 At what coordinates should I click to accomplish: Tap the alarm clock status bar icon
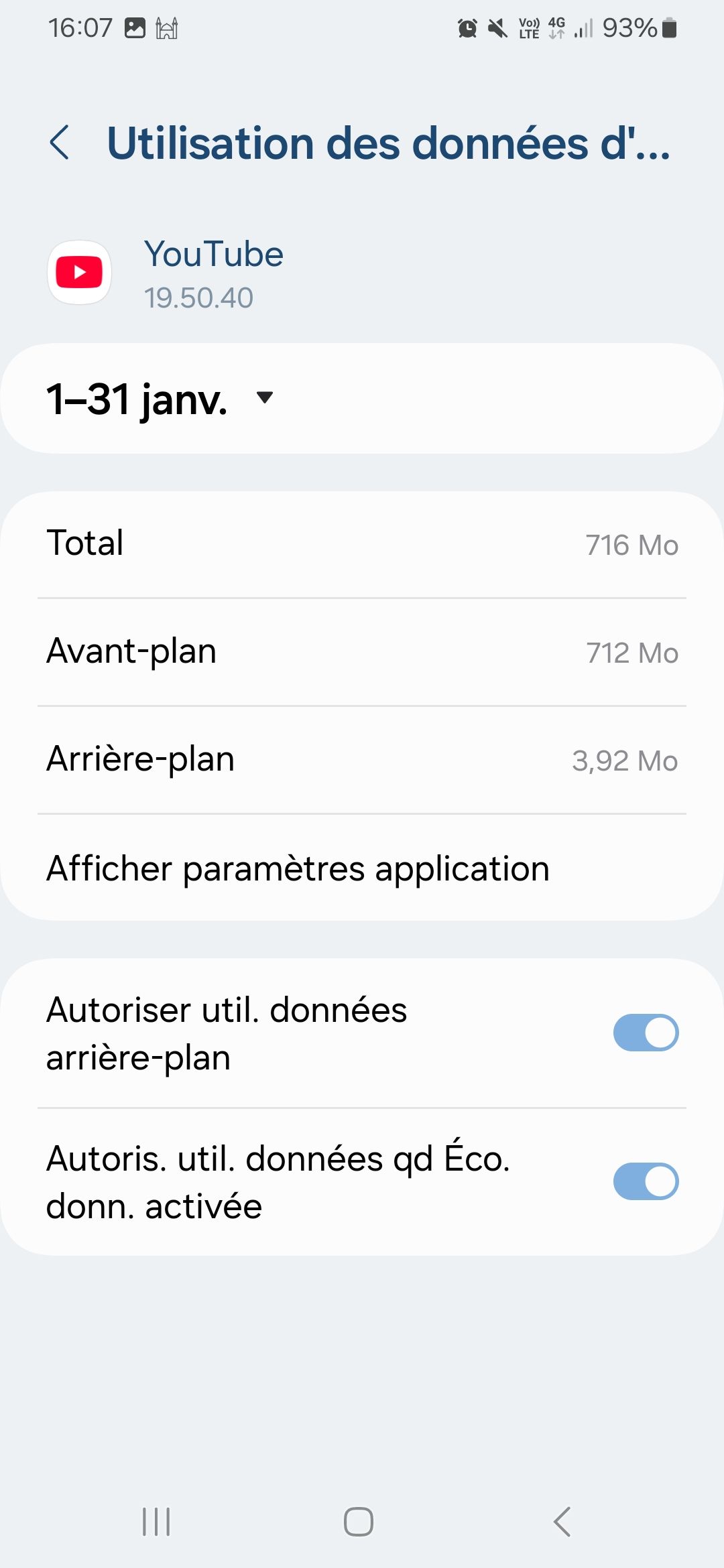pyautogui.click(x=466, y=27)
